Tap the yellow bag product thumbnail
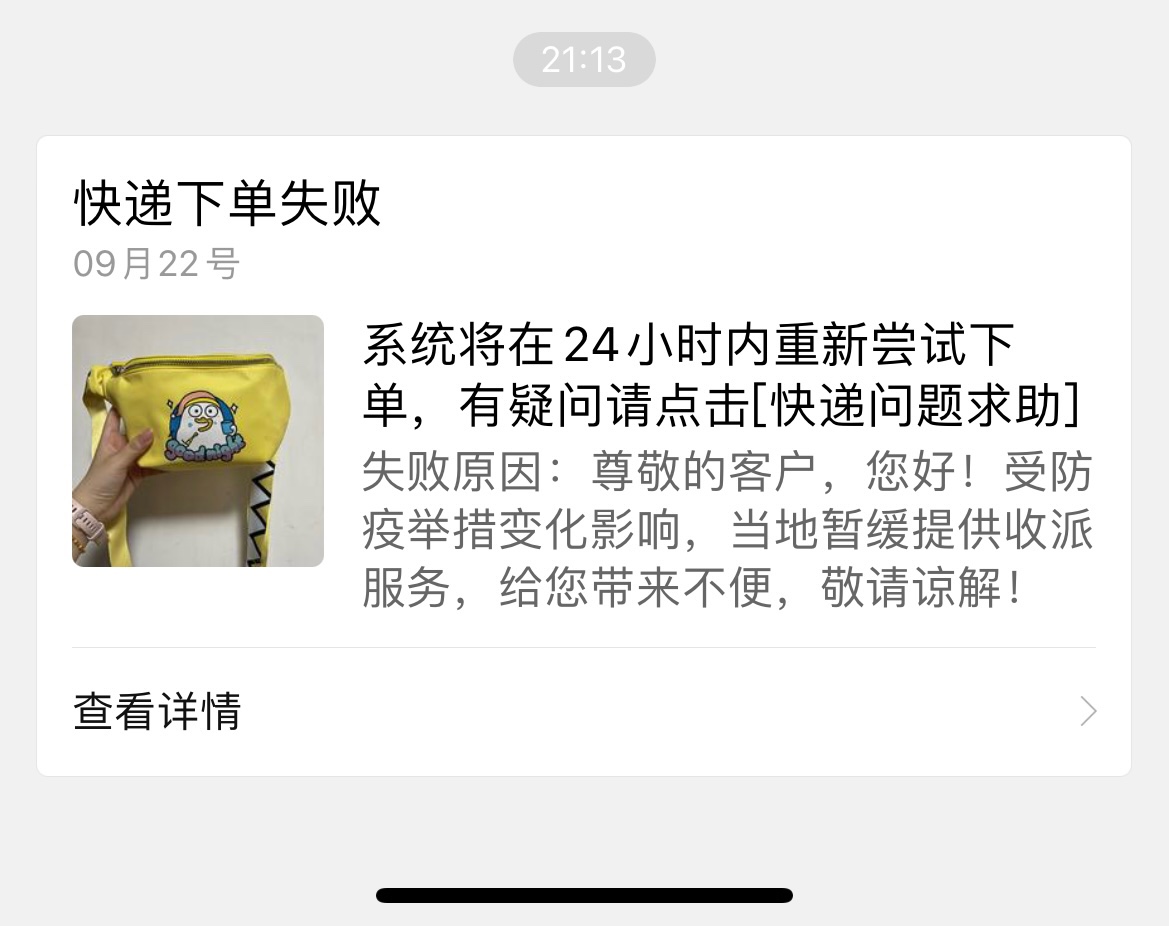 click(198, 441)
